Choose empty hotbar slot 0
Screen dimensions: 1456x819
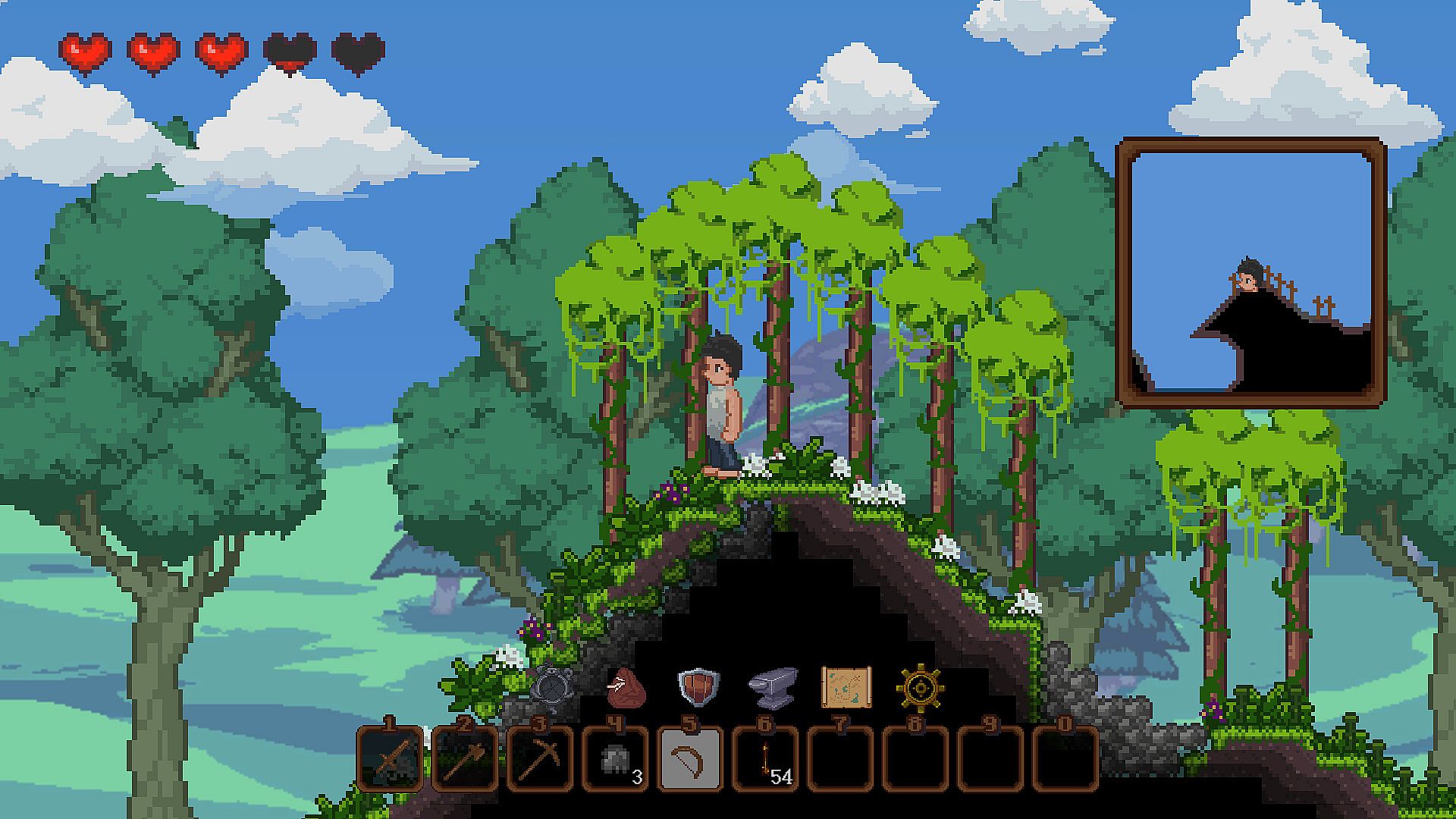[1065, 759]
